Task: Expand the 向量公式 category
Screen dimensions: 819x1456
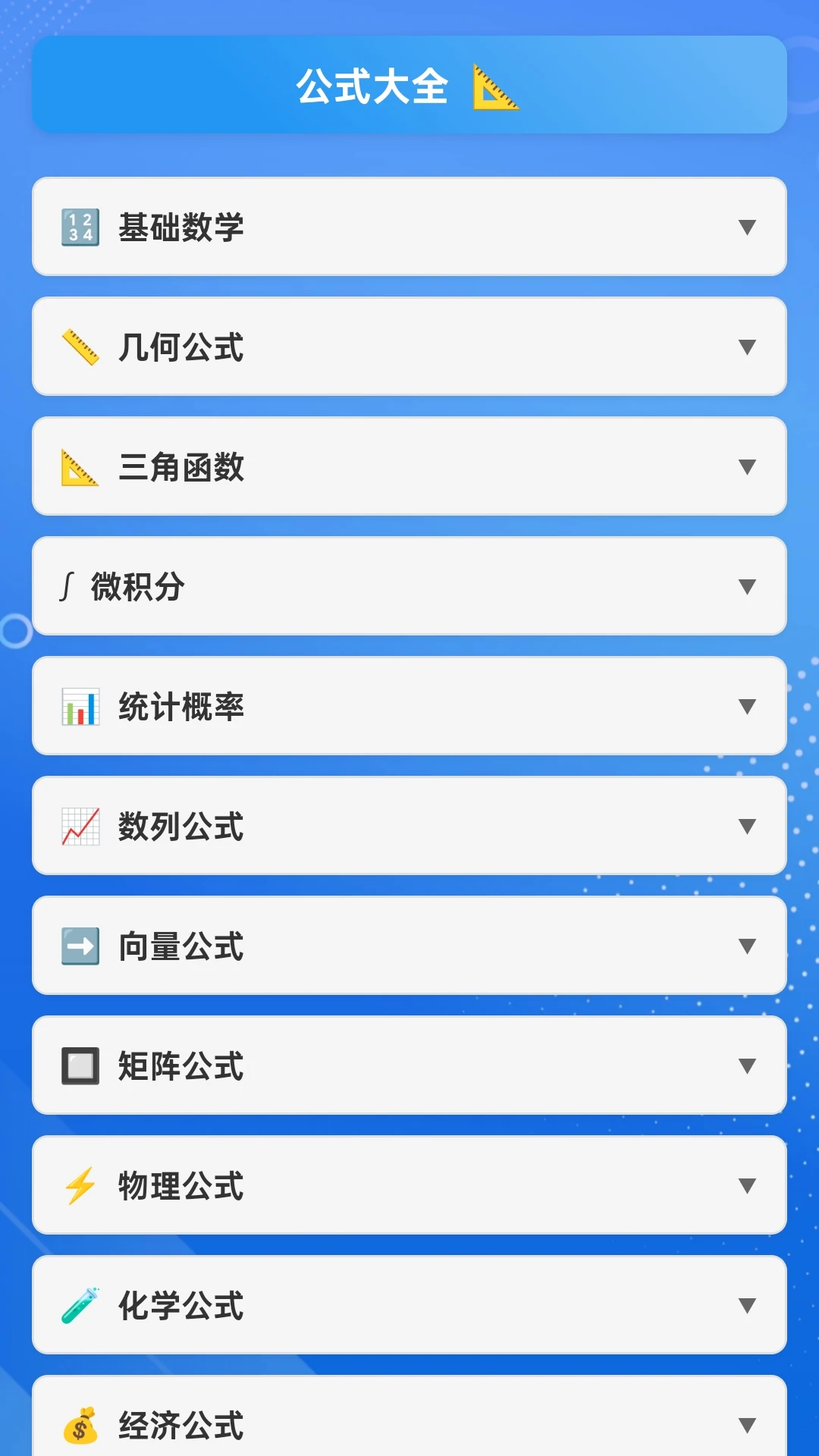Action: pos(409,946)
